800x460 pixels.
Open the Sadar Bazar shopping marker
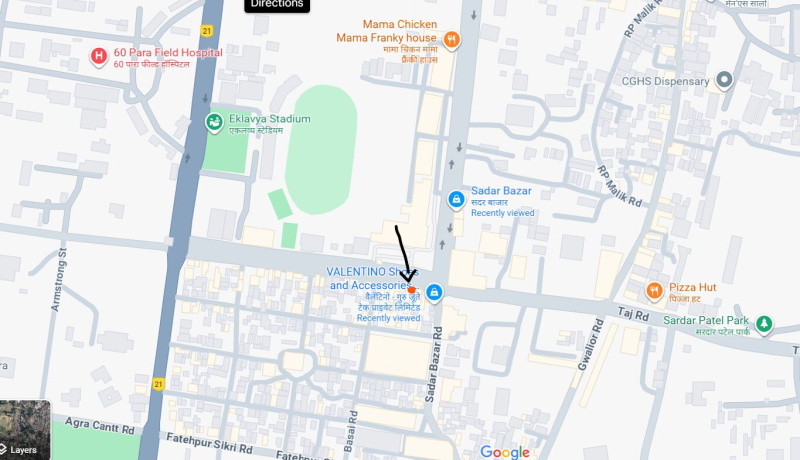[x=456, y=200]
